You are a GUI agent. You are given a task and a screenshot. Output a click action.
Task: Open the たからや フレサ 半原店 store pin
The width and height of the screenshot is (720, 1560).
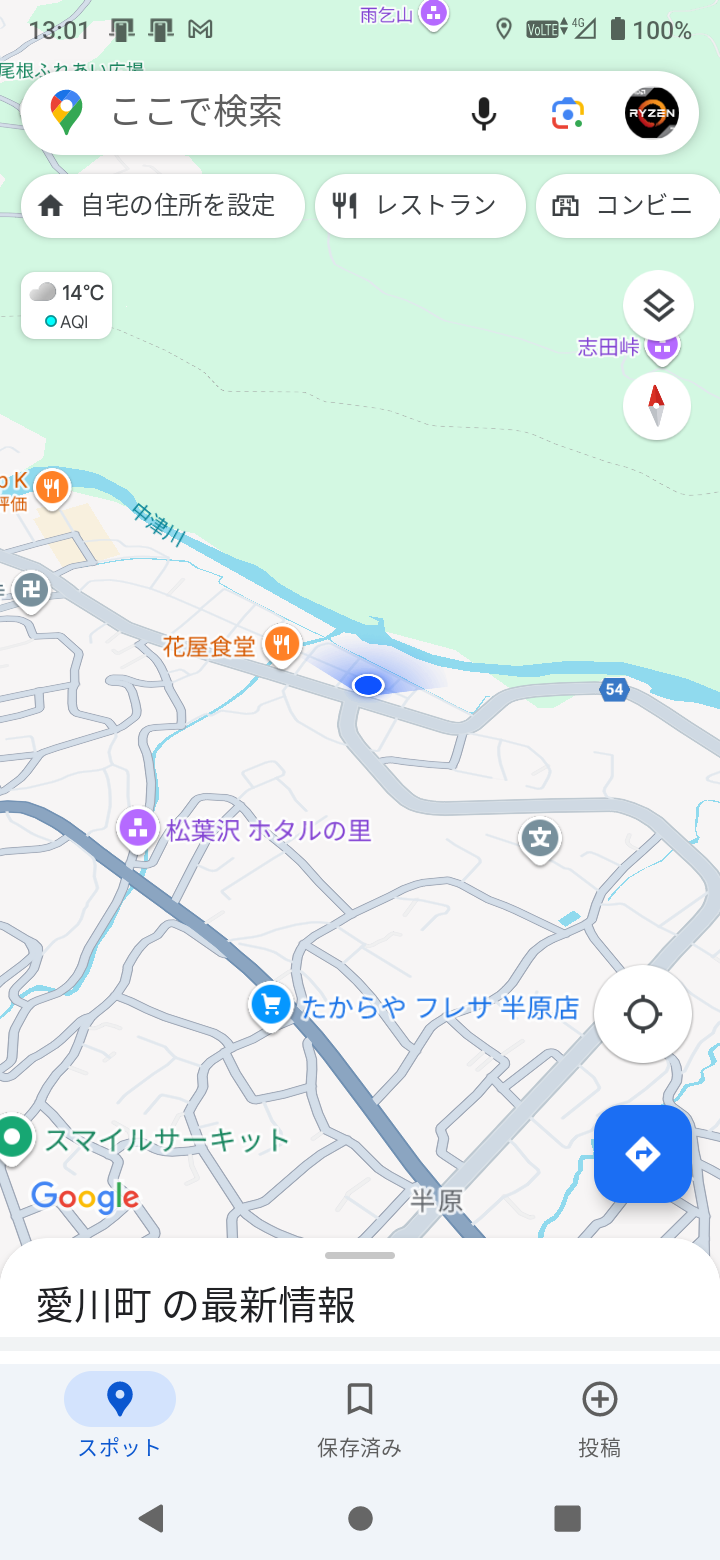(269, 1006)
